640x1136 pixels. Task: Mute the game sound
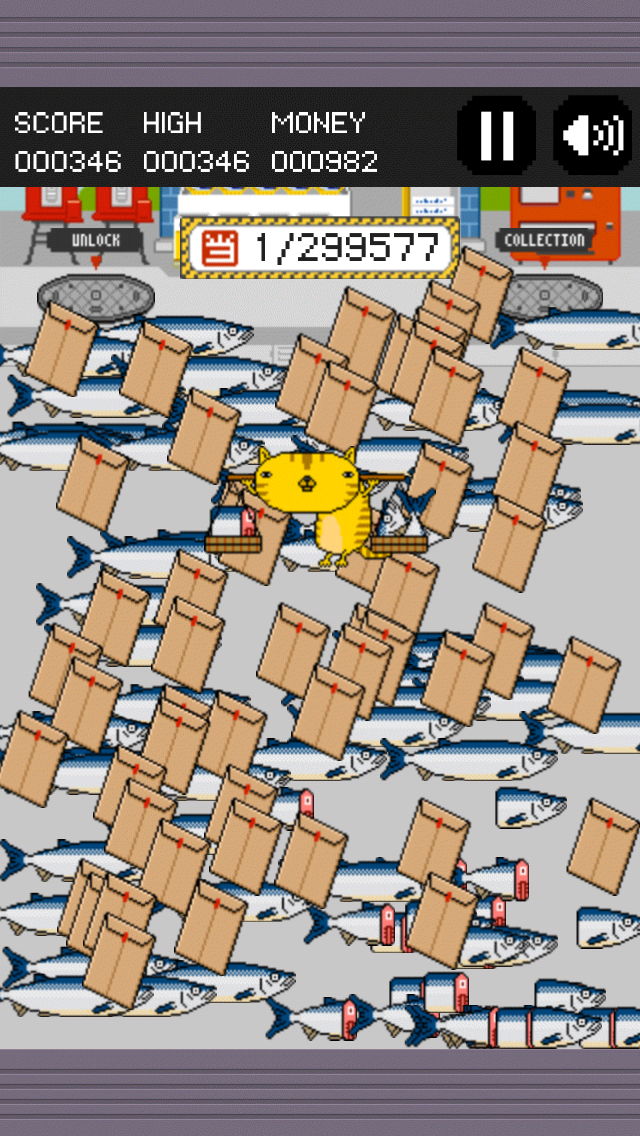tap(592, 135)
